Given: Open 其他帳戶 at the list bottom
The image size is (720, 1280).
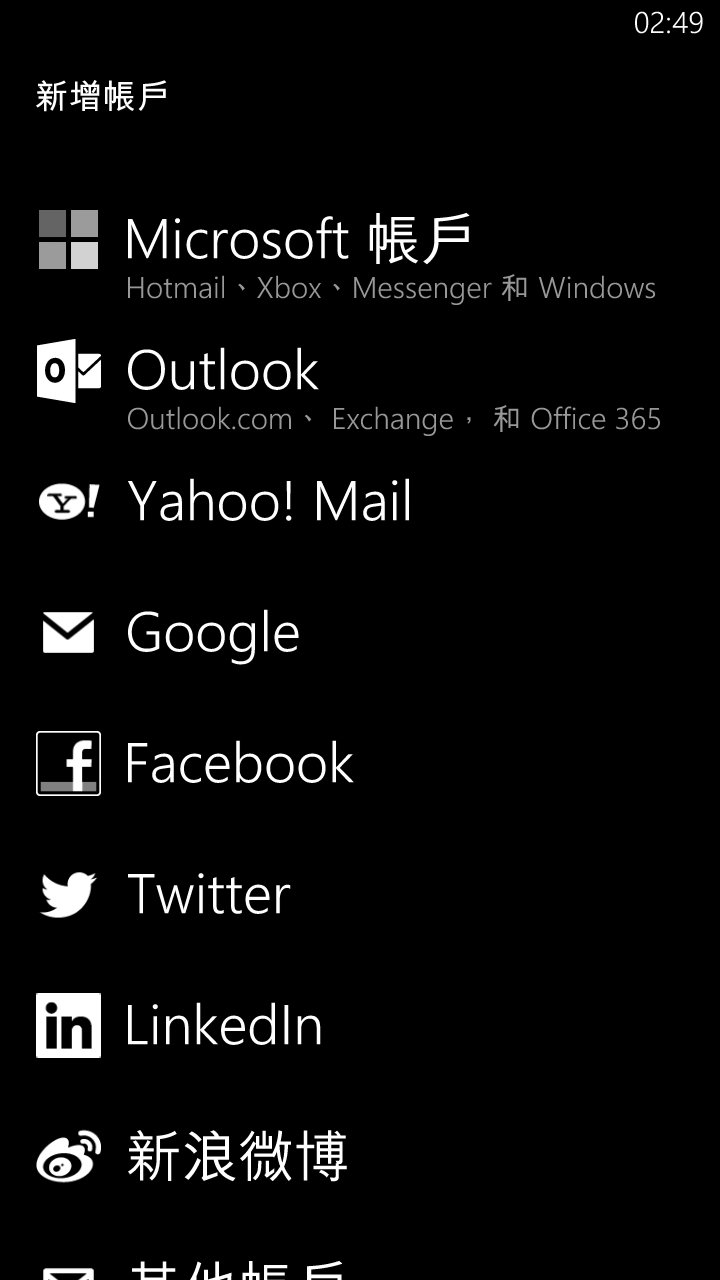Looking at the screenshot, I should click(x=237, y=1268).
